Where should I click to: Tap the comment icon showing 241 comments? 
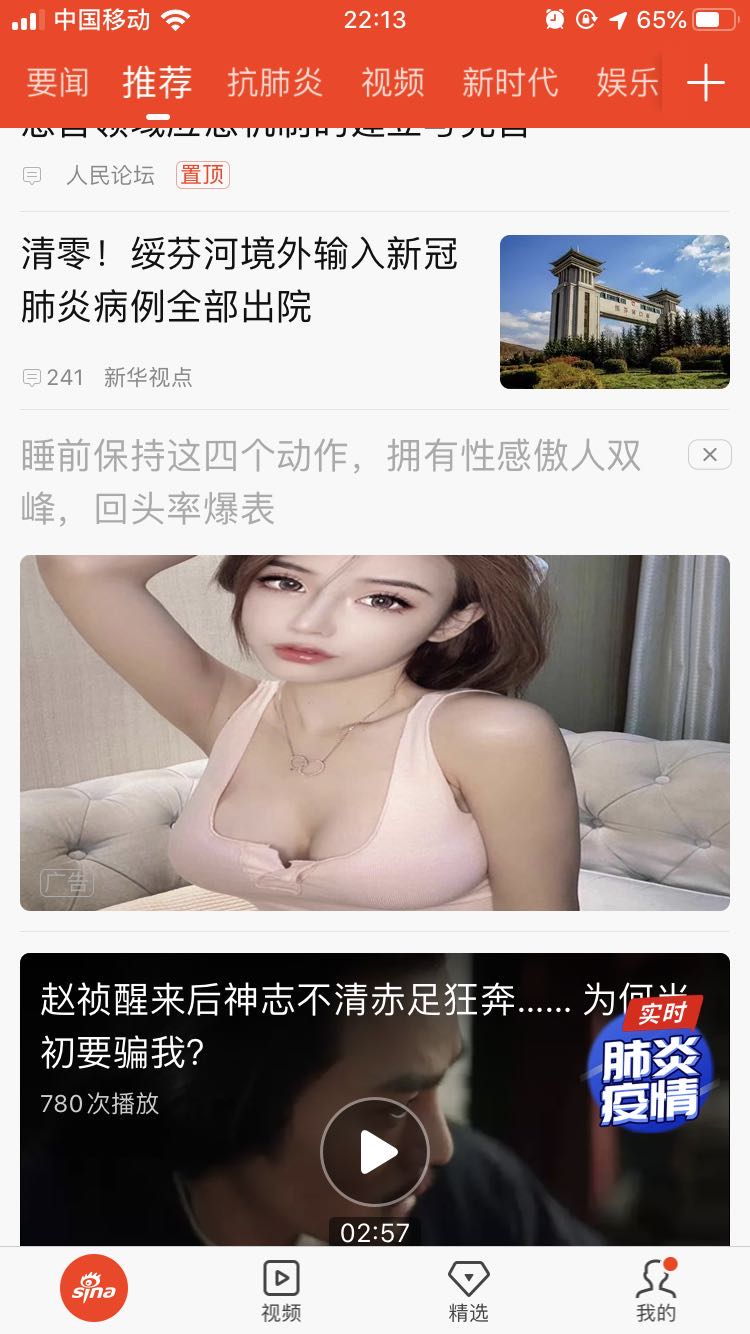pyautogui.click(x=32, y=378)
